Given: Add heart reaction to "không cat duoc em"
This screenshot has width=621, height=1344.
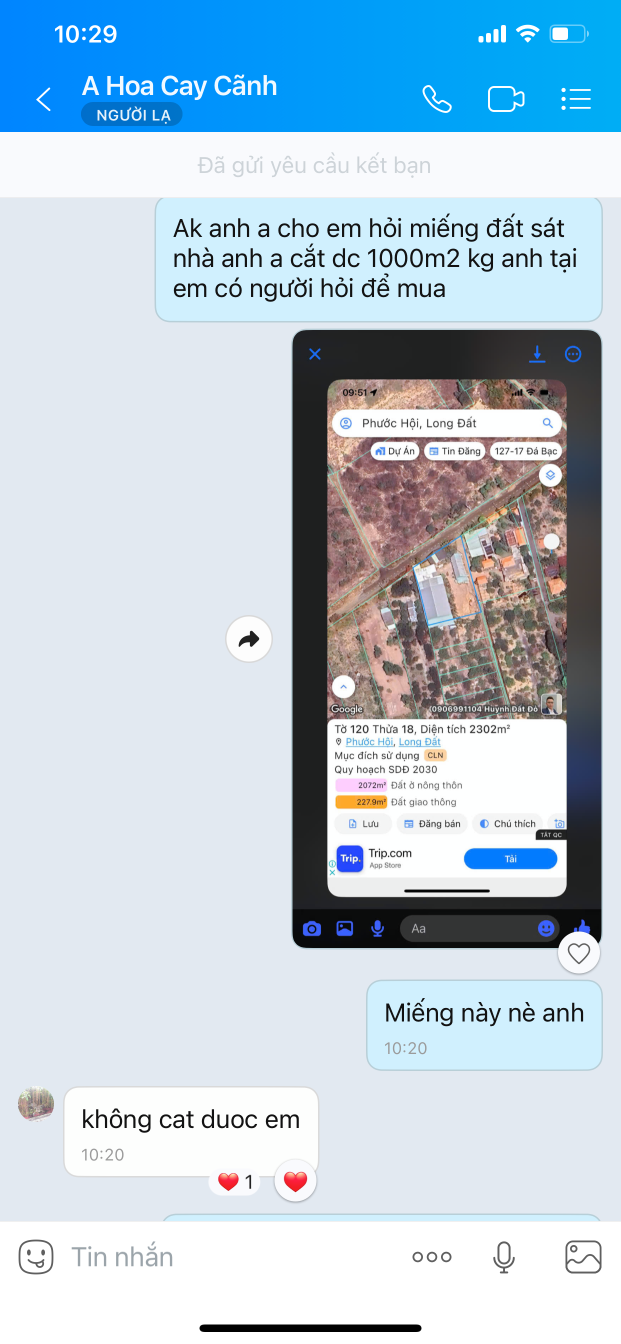Looking at the screenshot, I should click(x=295, y=1182).
